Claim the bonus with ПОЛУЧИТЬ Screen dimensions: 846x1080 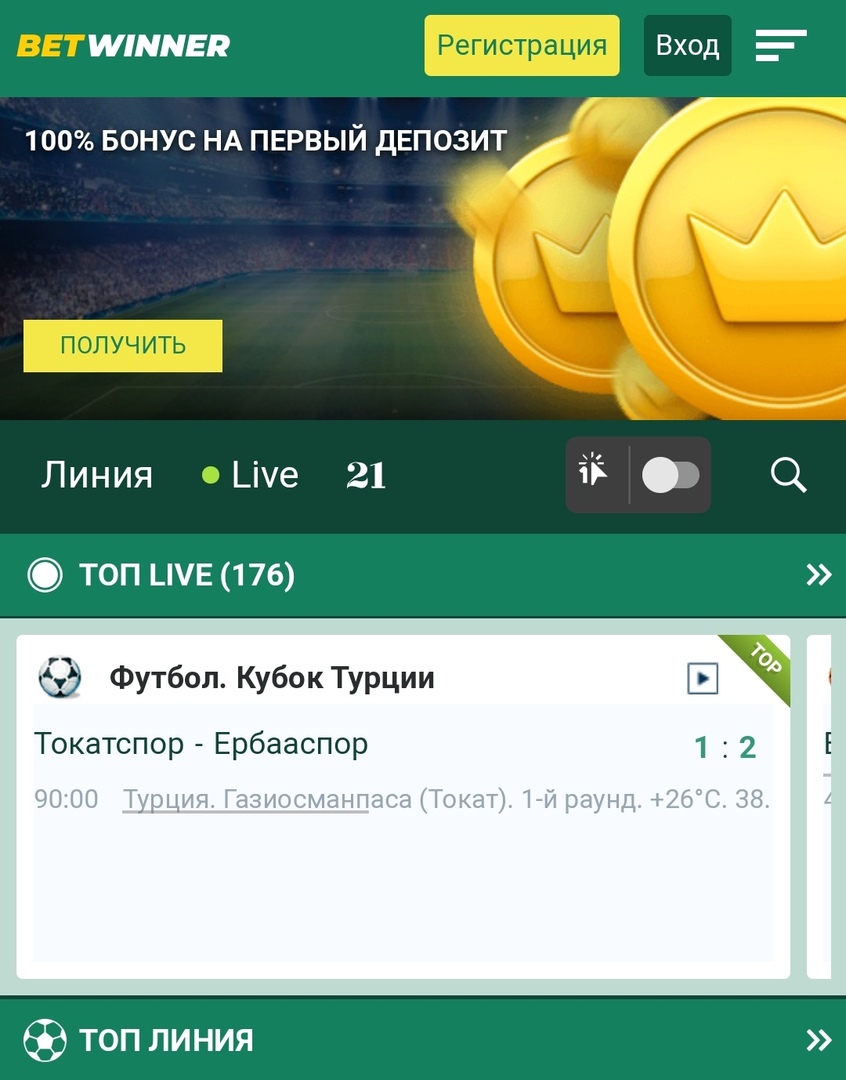[x=123, y=346]
